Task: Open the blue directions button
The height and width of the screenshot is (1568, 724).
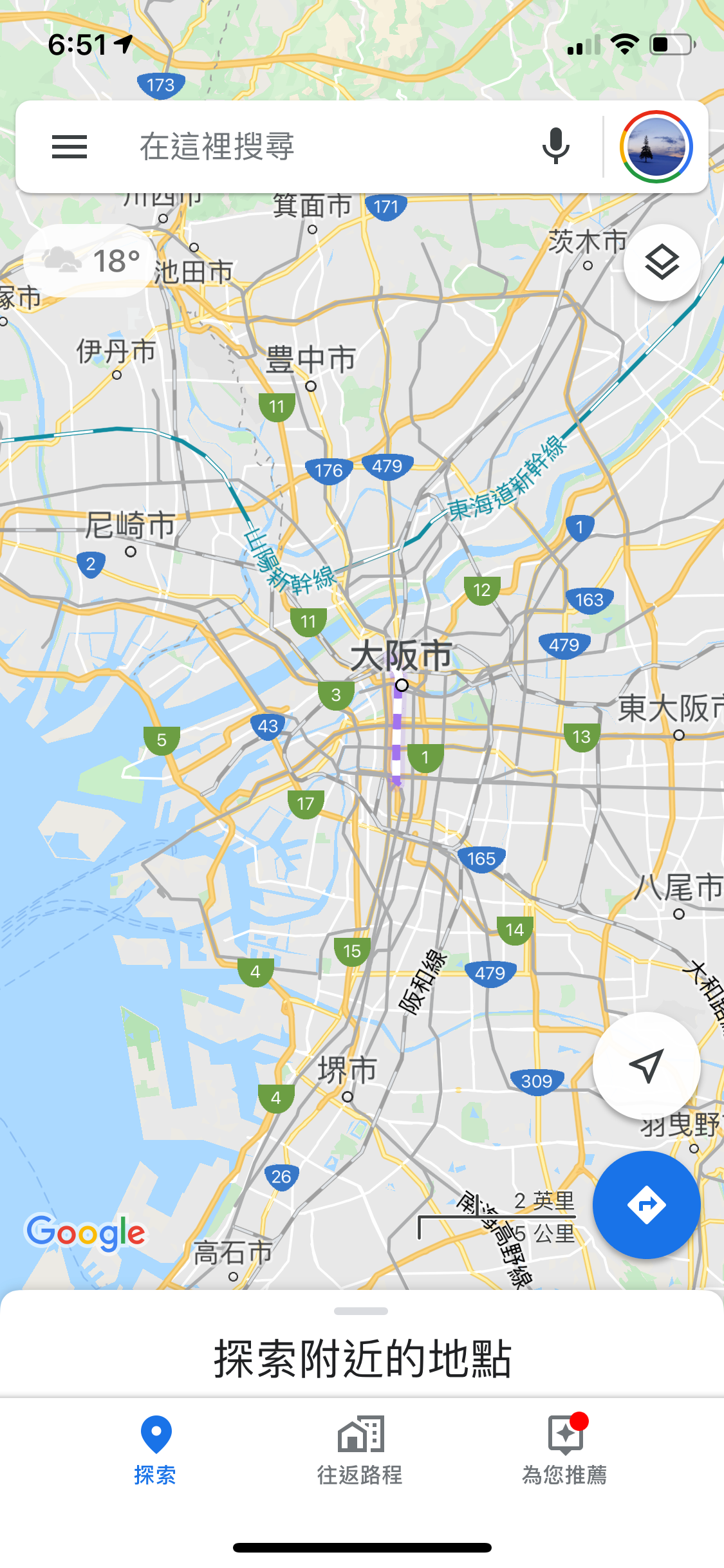Action: pos(646,1204)
